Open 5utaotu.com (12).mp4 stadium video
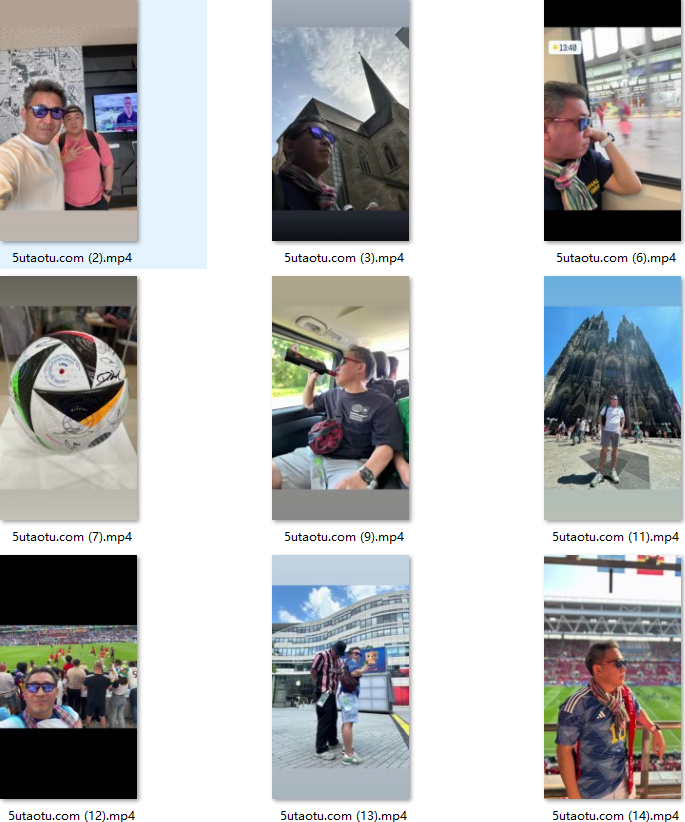 coord(68,677)
